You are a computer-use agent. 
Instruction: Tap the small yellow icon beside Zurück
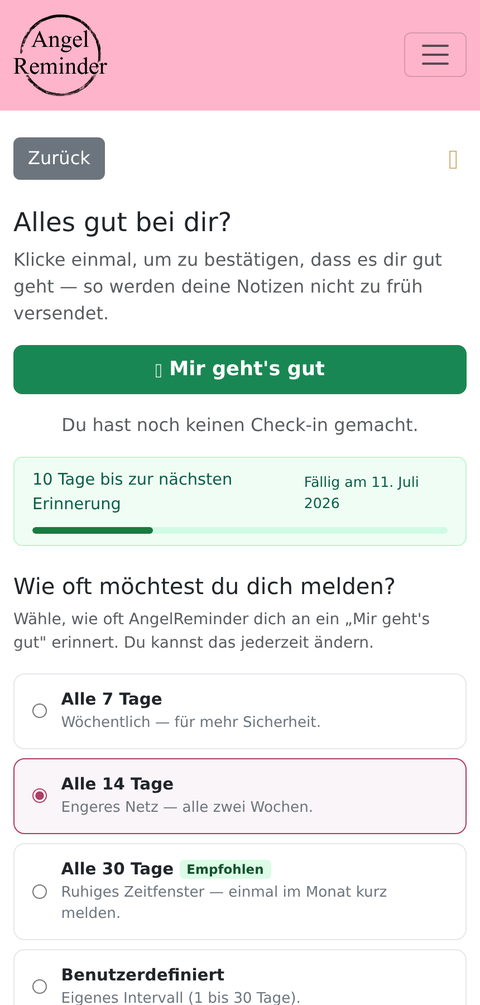[453, 160]
